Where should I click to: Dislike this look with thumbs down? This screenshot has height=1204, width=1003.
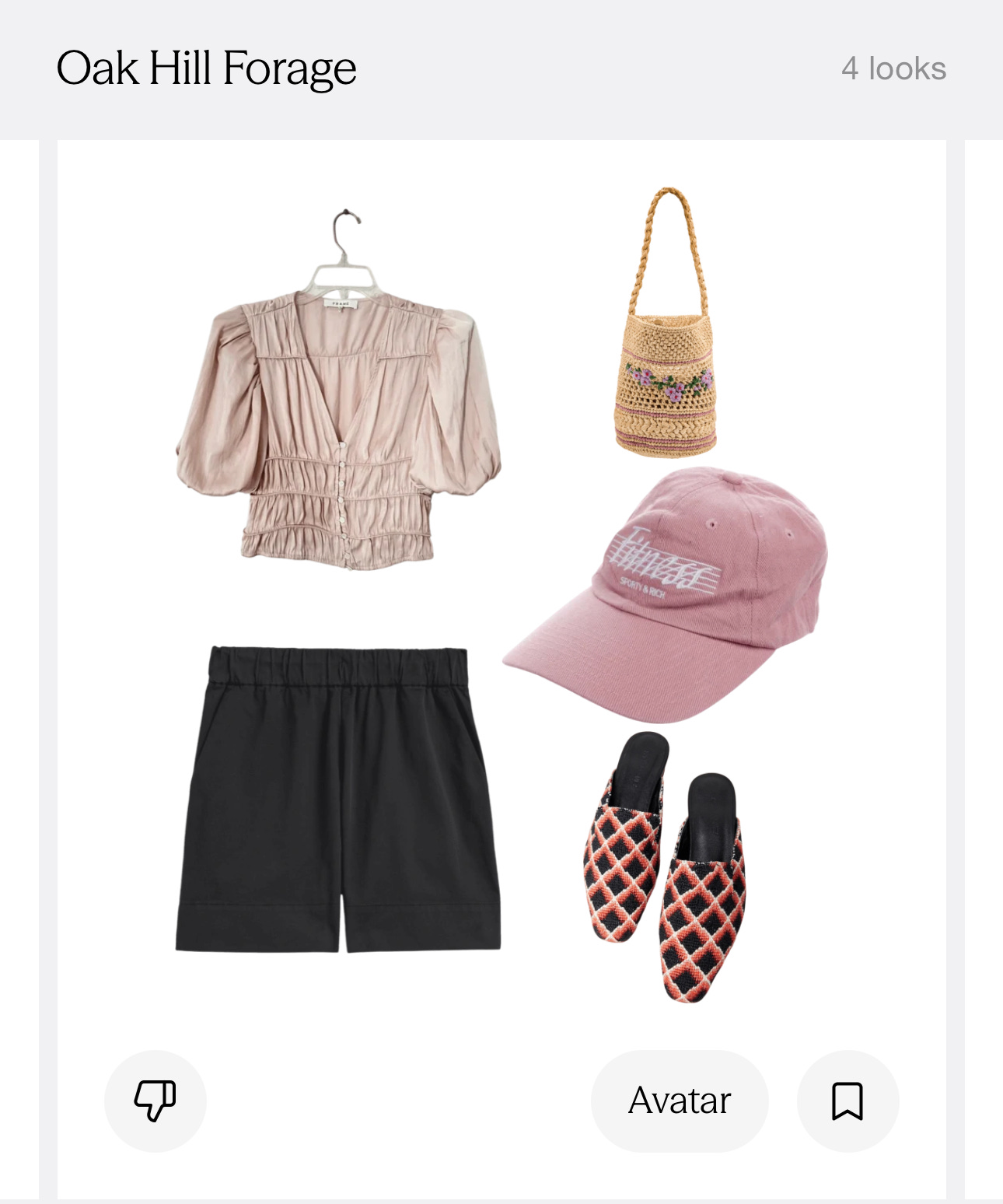click(156, 1101)
